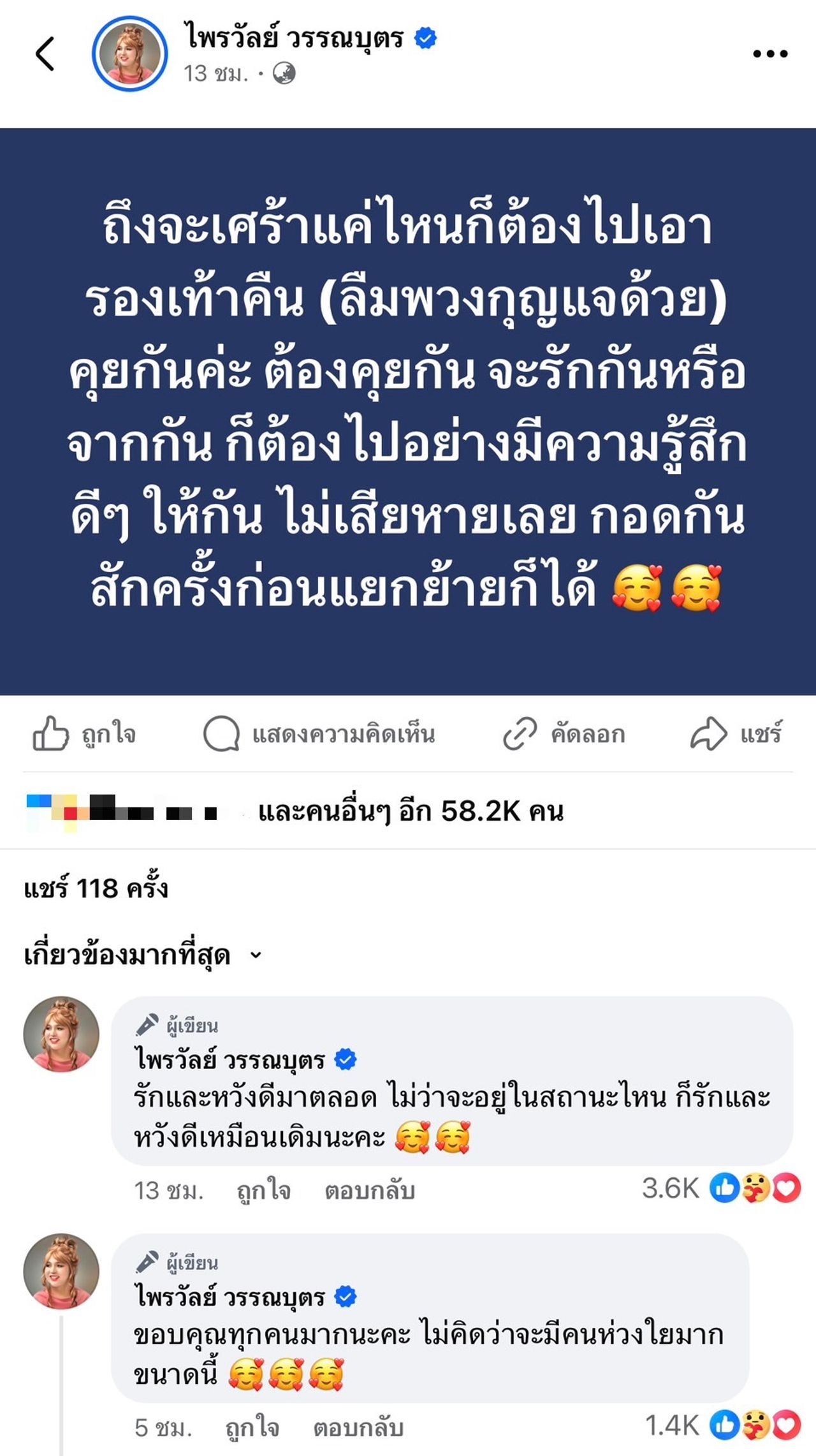816x1456 pixels.
Task: Like the post with ถูกใจ button
Action: [84, 734]
